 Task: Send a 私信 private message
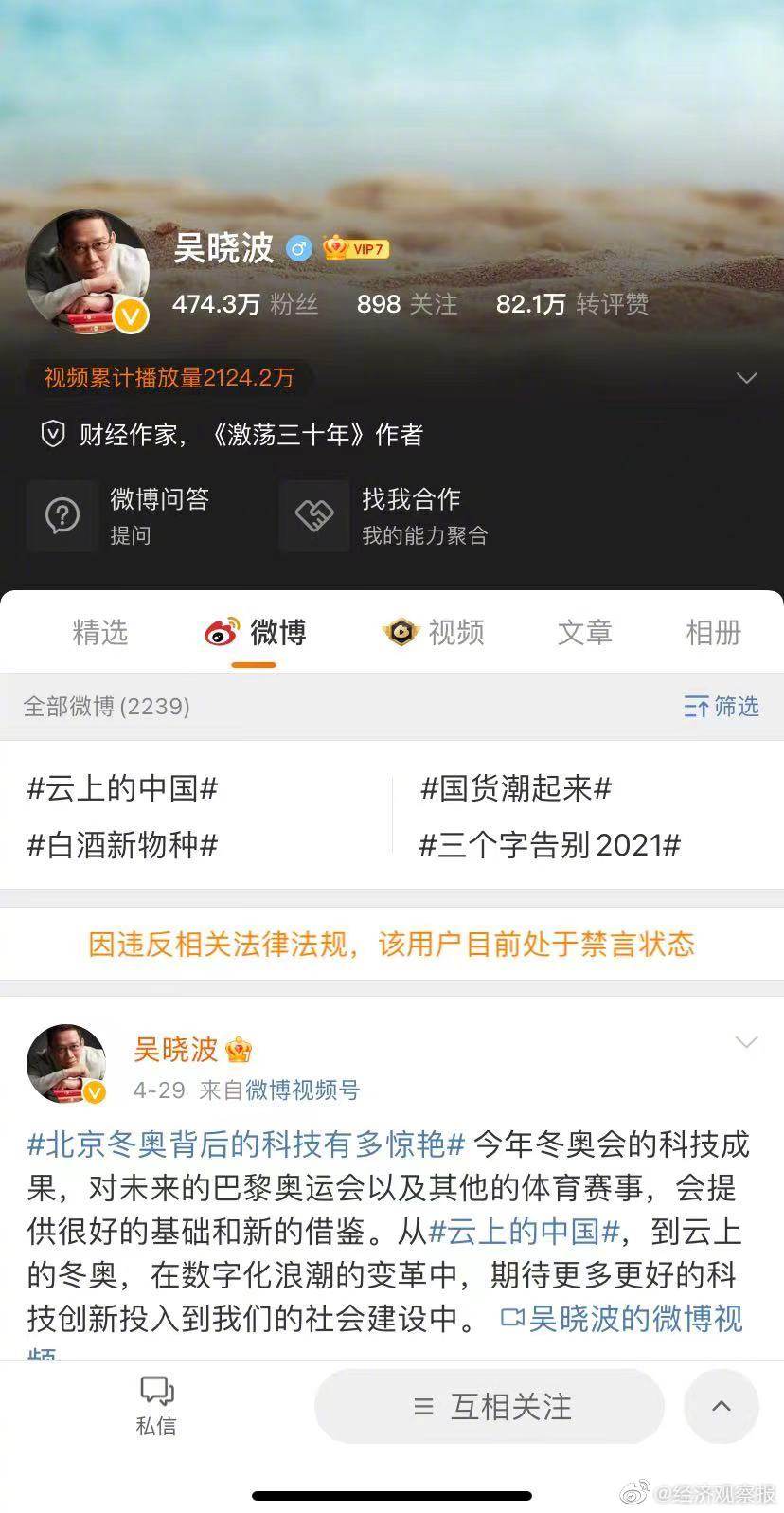tap(156, 1406)
